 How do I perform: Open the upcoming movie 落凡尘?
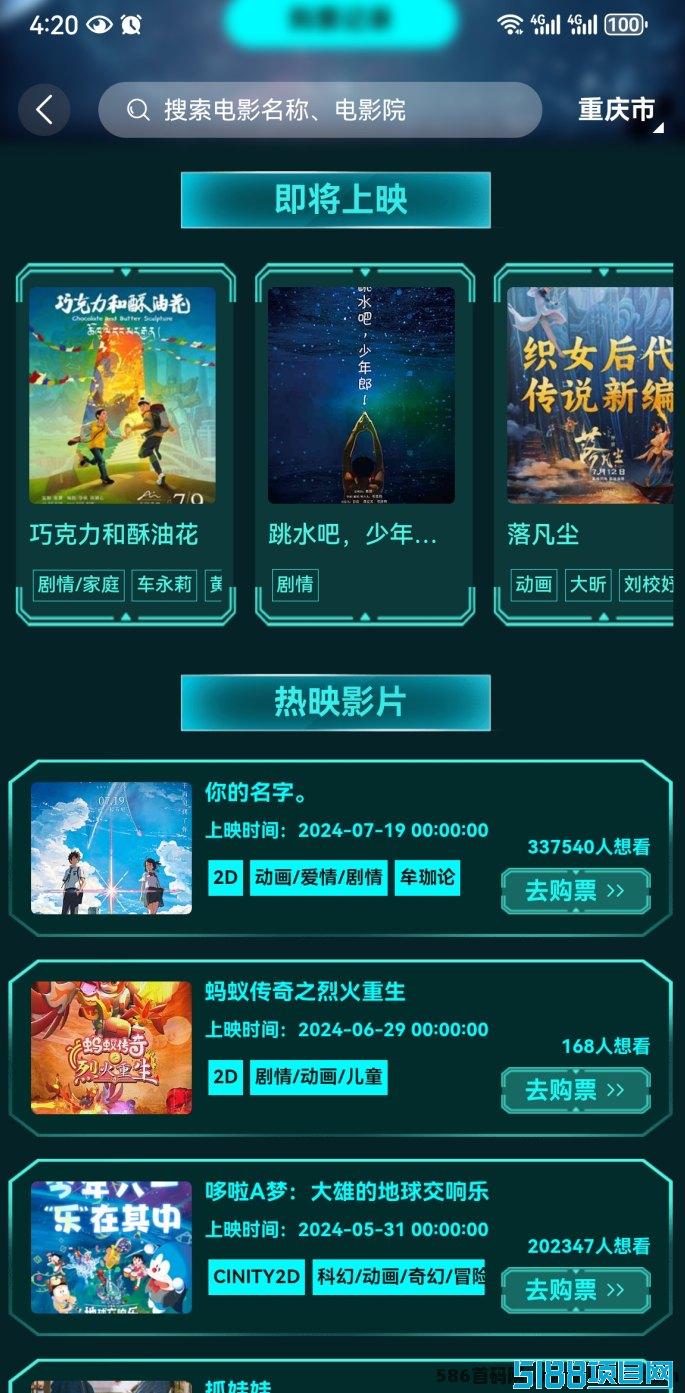click(x=589, y=396)
